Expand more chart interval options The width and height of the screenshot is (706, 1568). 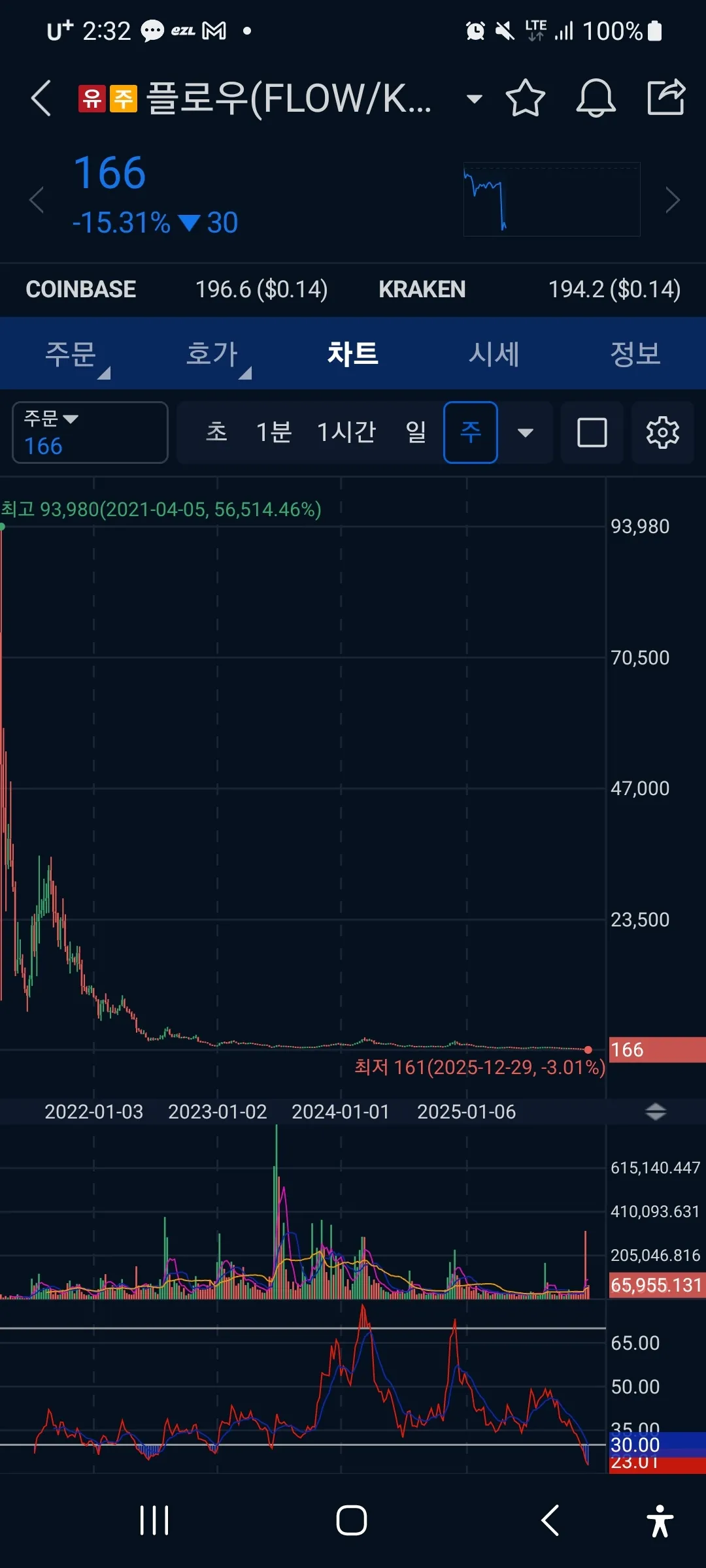click(x=525, y=433)
